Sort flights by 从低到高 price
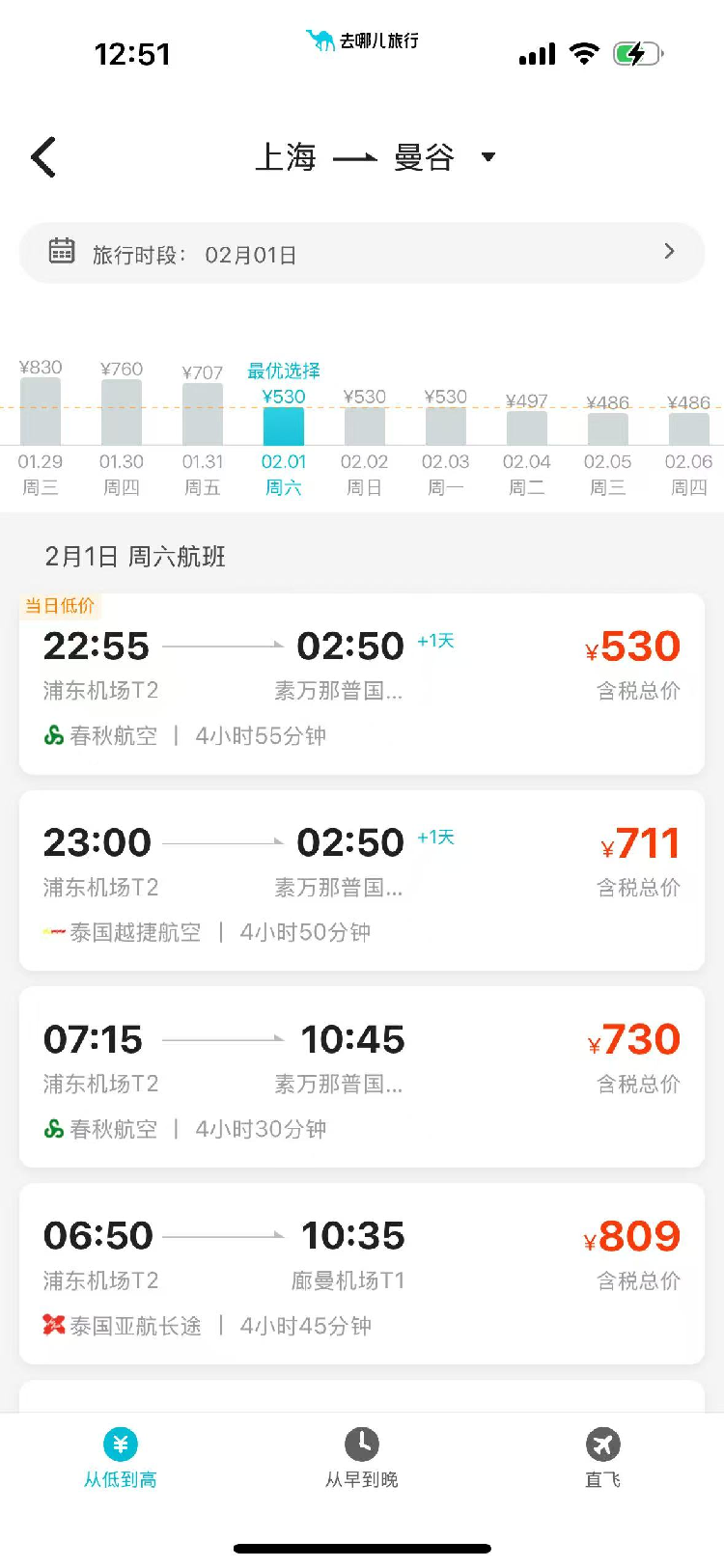 click(x=121, y=1457)
